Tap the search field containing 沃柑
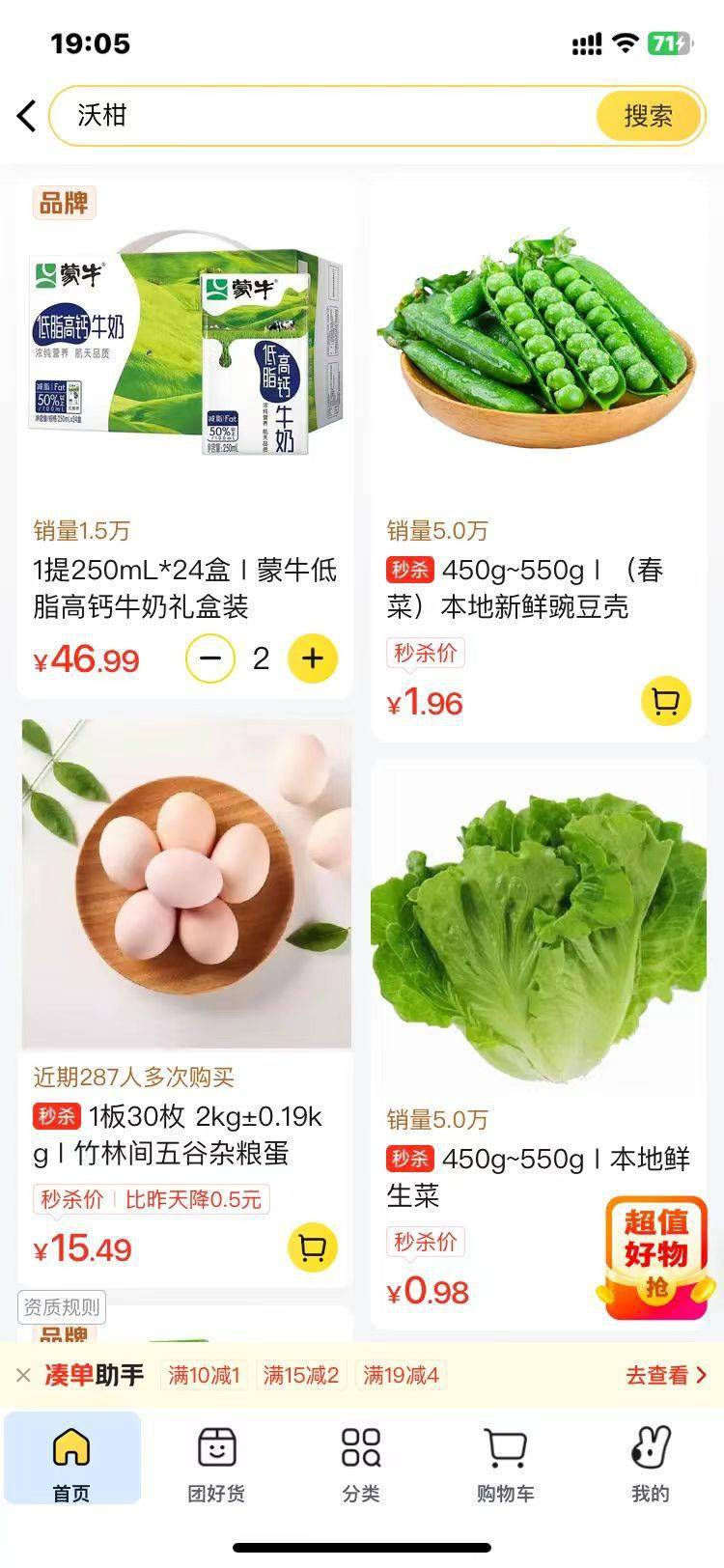This screenshot has height=1568, width=724. (x=319, y=116)
